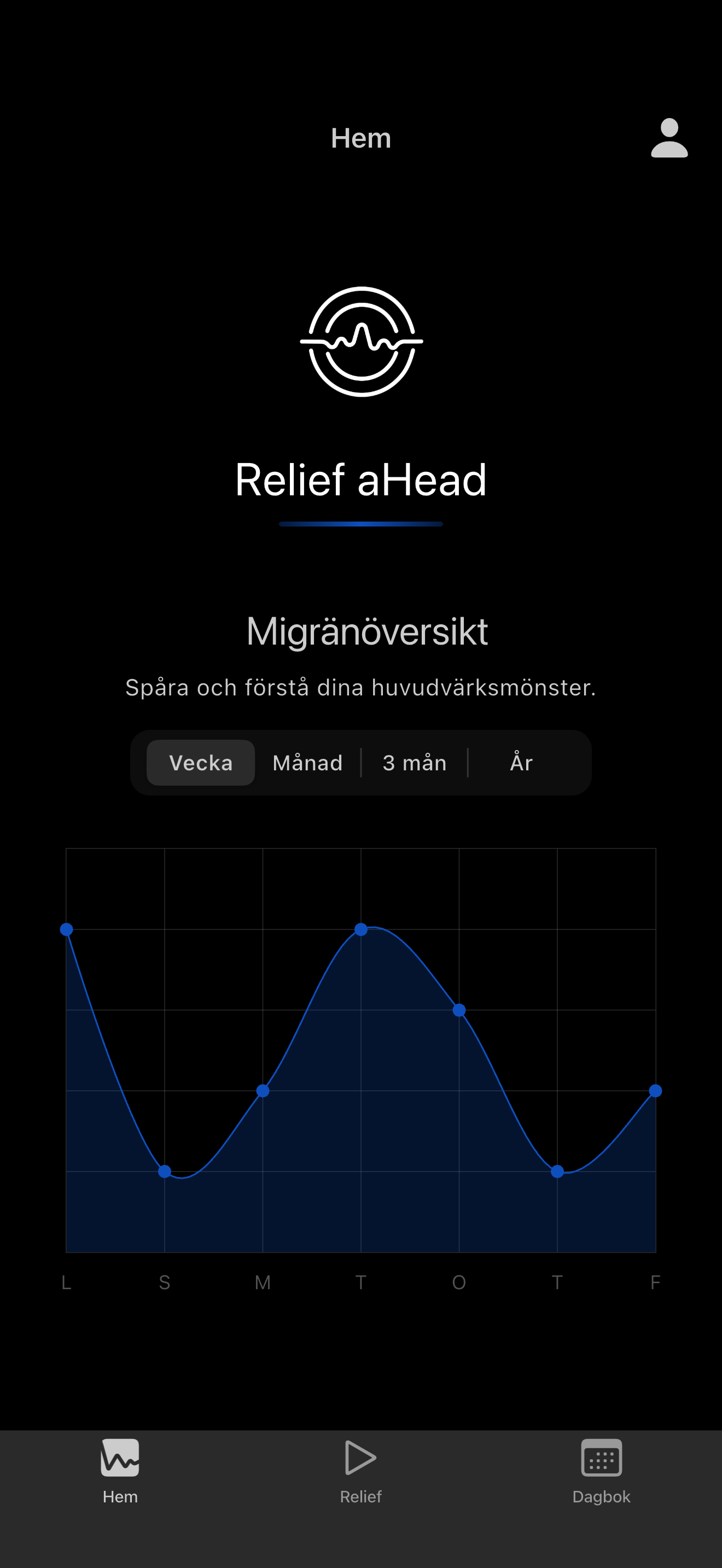Select the Vecka time range option
Viewport: 722px width, 1568px height.
[200, 763]
